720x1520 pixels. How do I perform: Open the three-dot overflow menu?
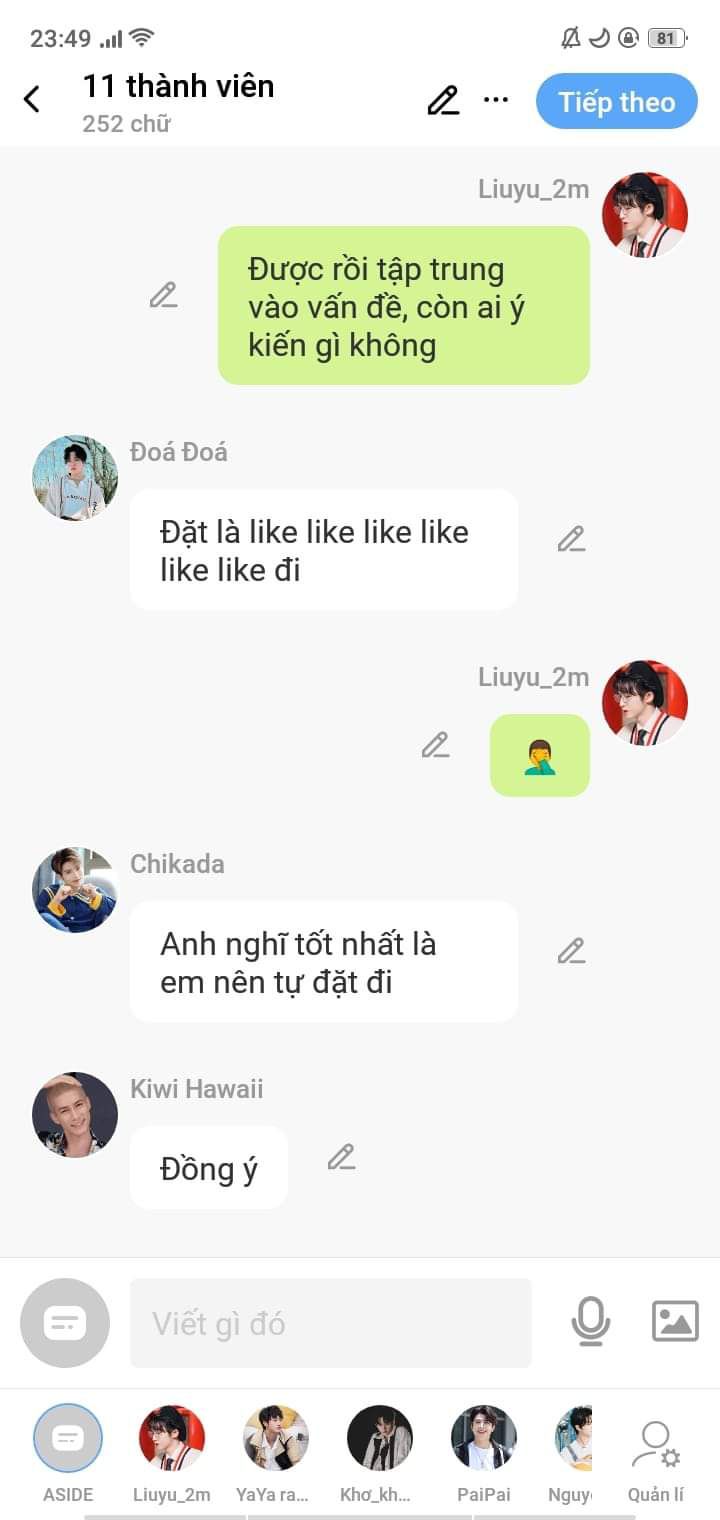pos(496,100)
